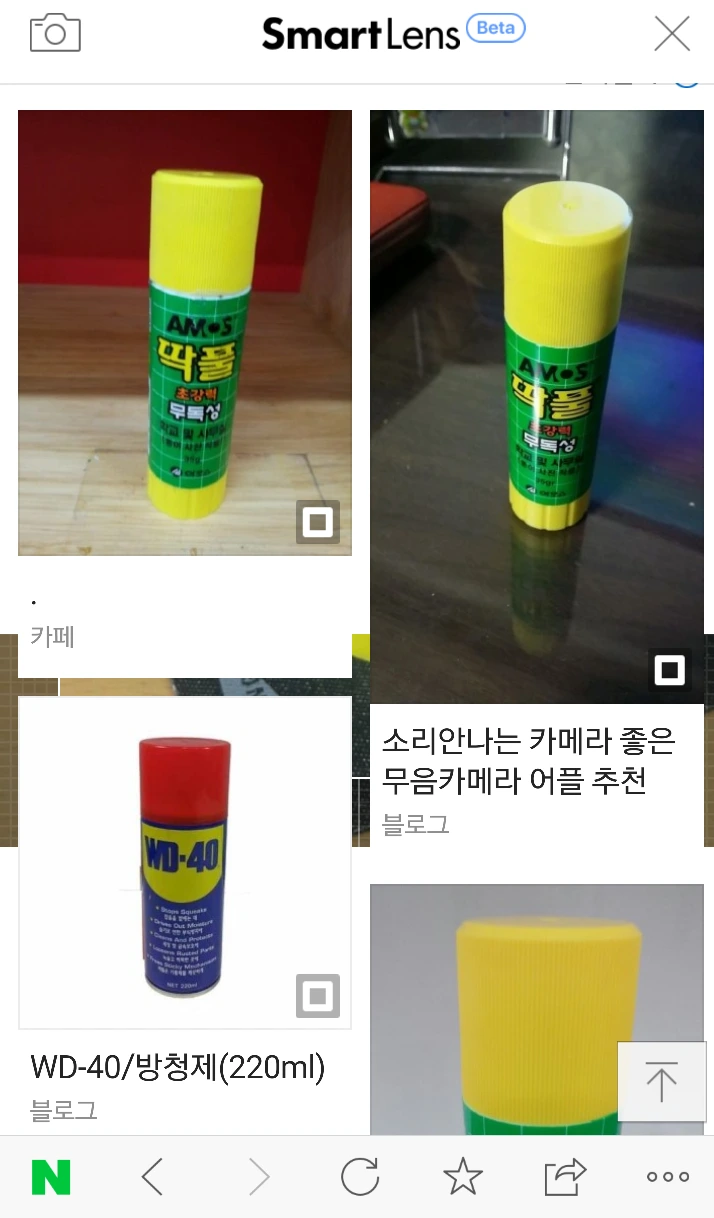Open the glue stick result from 카페

click(185, 332)
